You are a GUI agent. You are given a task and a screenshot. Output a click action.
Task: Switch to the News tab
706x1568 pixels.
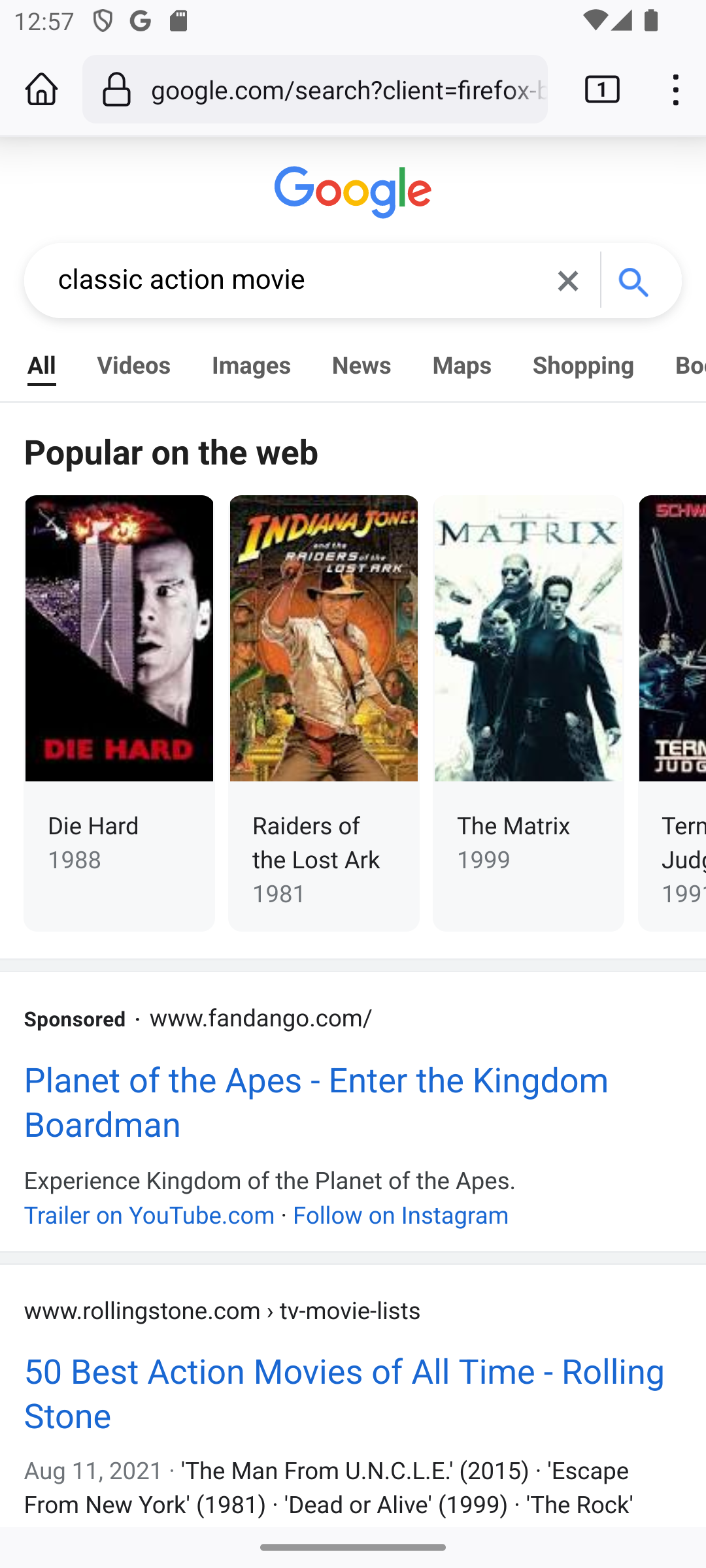361,366
